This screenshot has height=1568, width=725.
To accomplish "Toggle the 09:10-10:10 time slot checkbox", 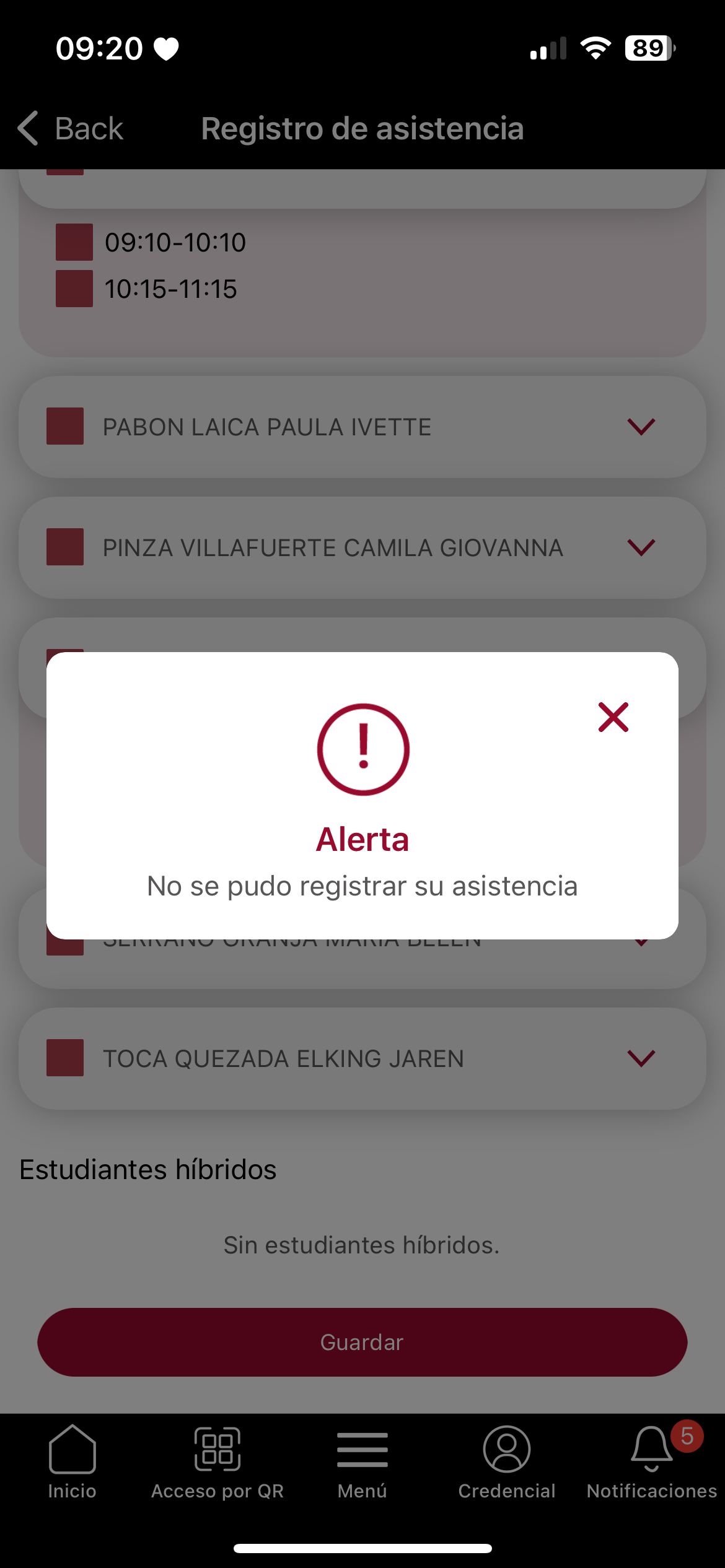I will click(74, 242).
